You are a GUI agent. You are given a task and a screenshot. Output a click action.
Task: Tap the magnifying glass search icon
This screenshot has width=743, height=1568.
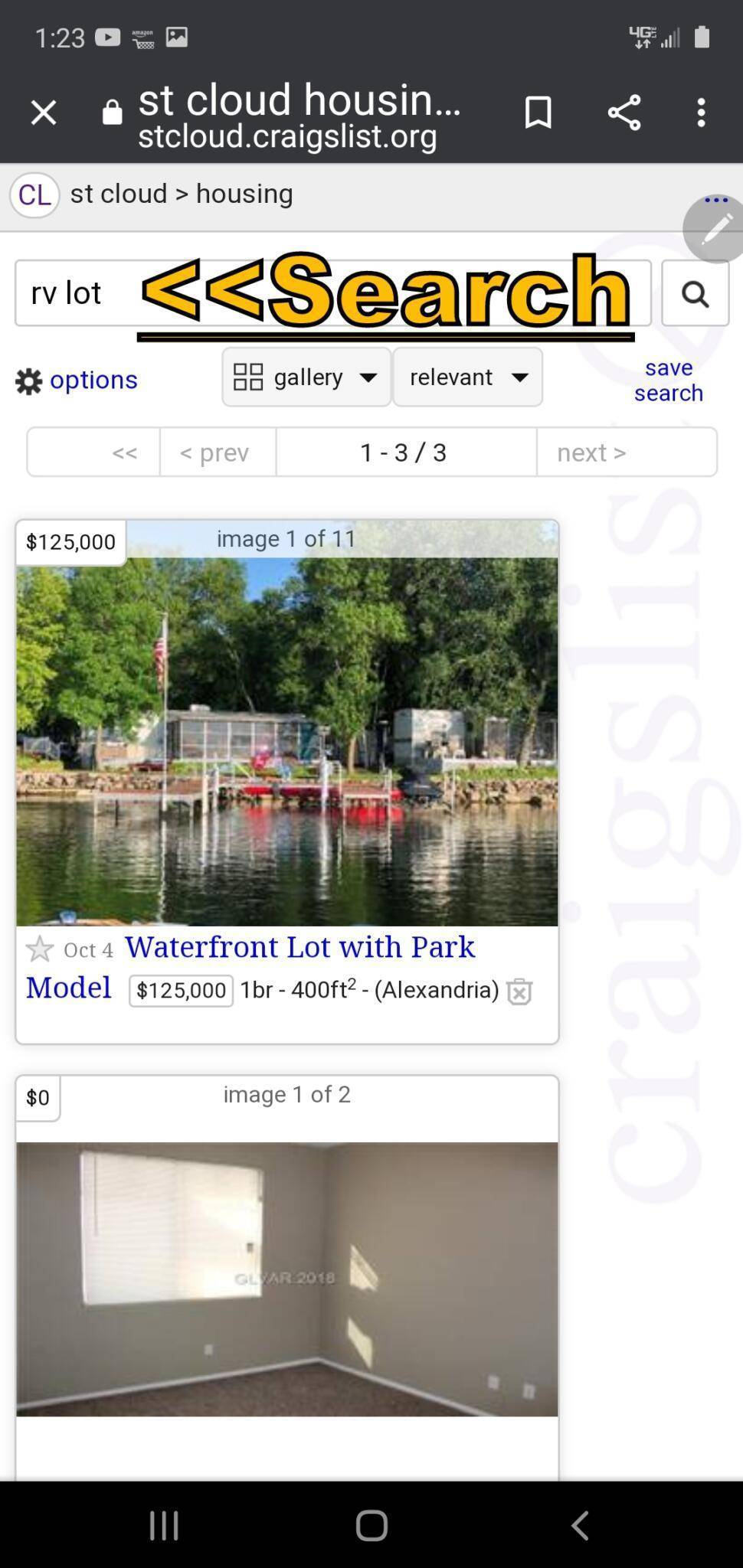click(x=695, y=292)
